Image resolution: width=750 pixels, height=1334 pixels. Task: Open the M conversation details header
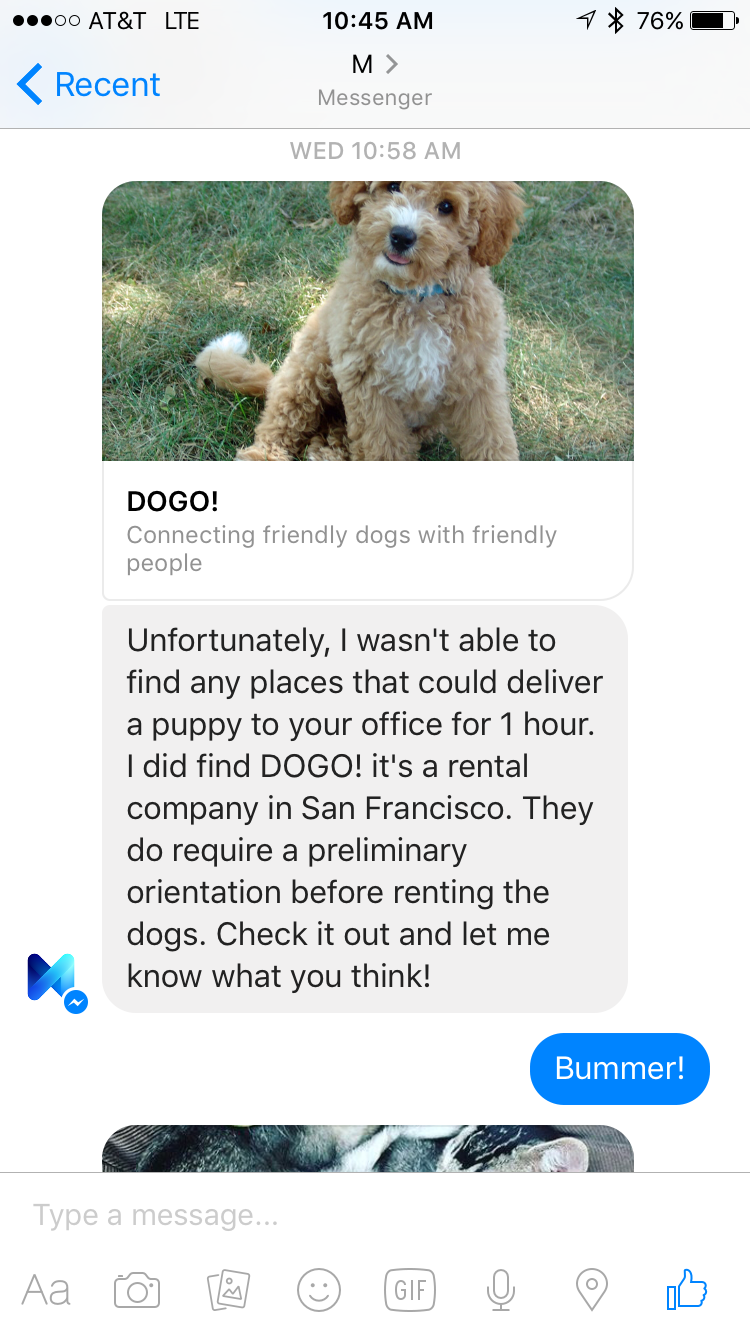click(375, 80)
